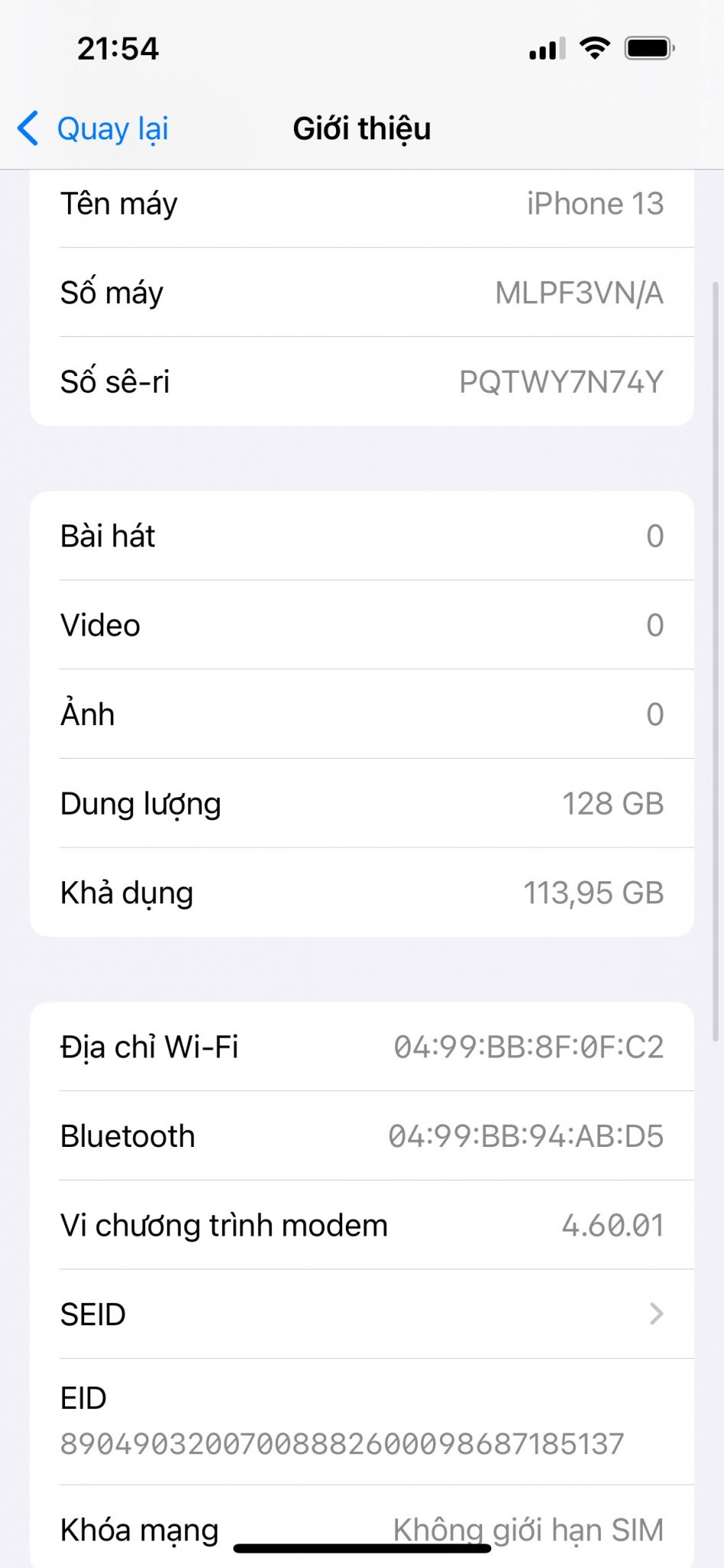Open the SEID row

[x=362, y=1314]
